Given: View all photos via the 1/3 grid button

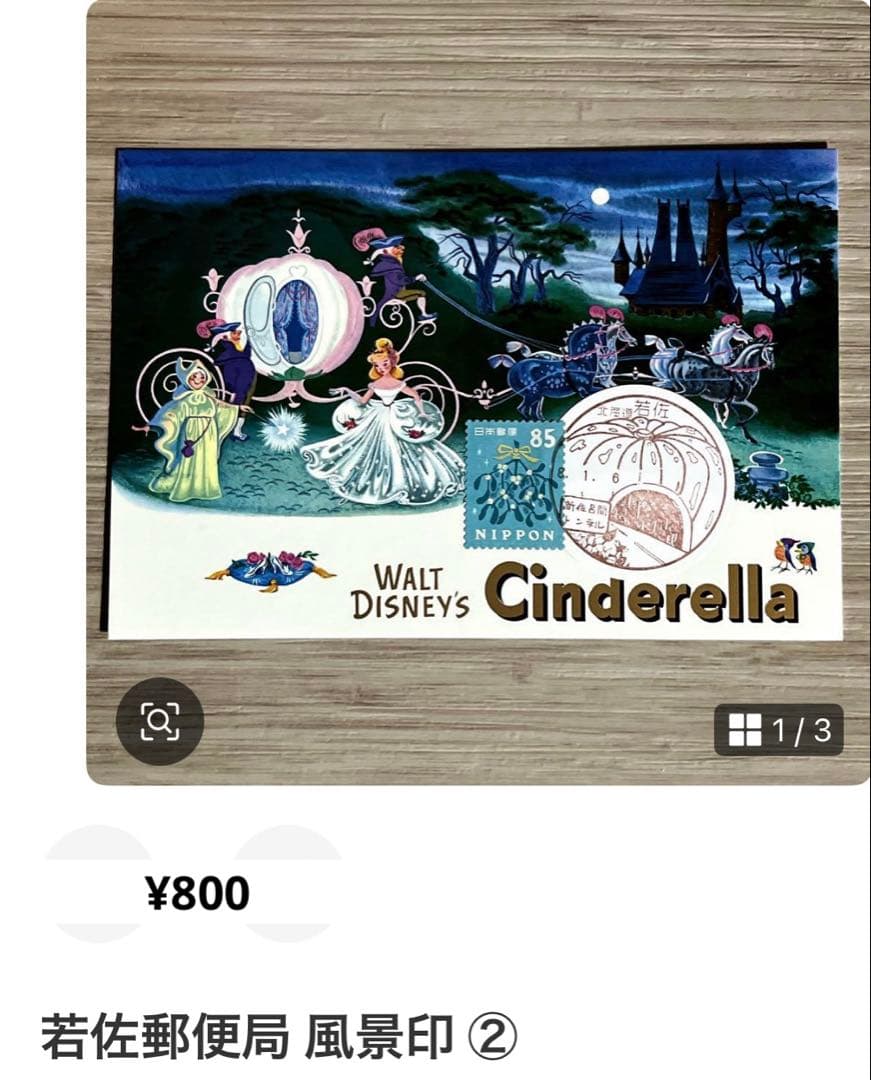Looking at the screenshot, I should coord(778,730).
